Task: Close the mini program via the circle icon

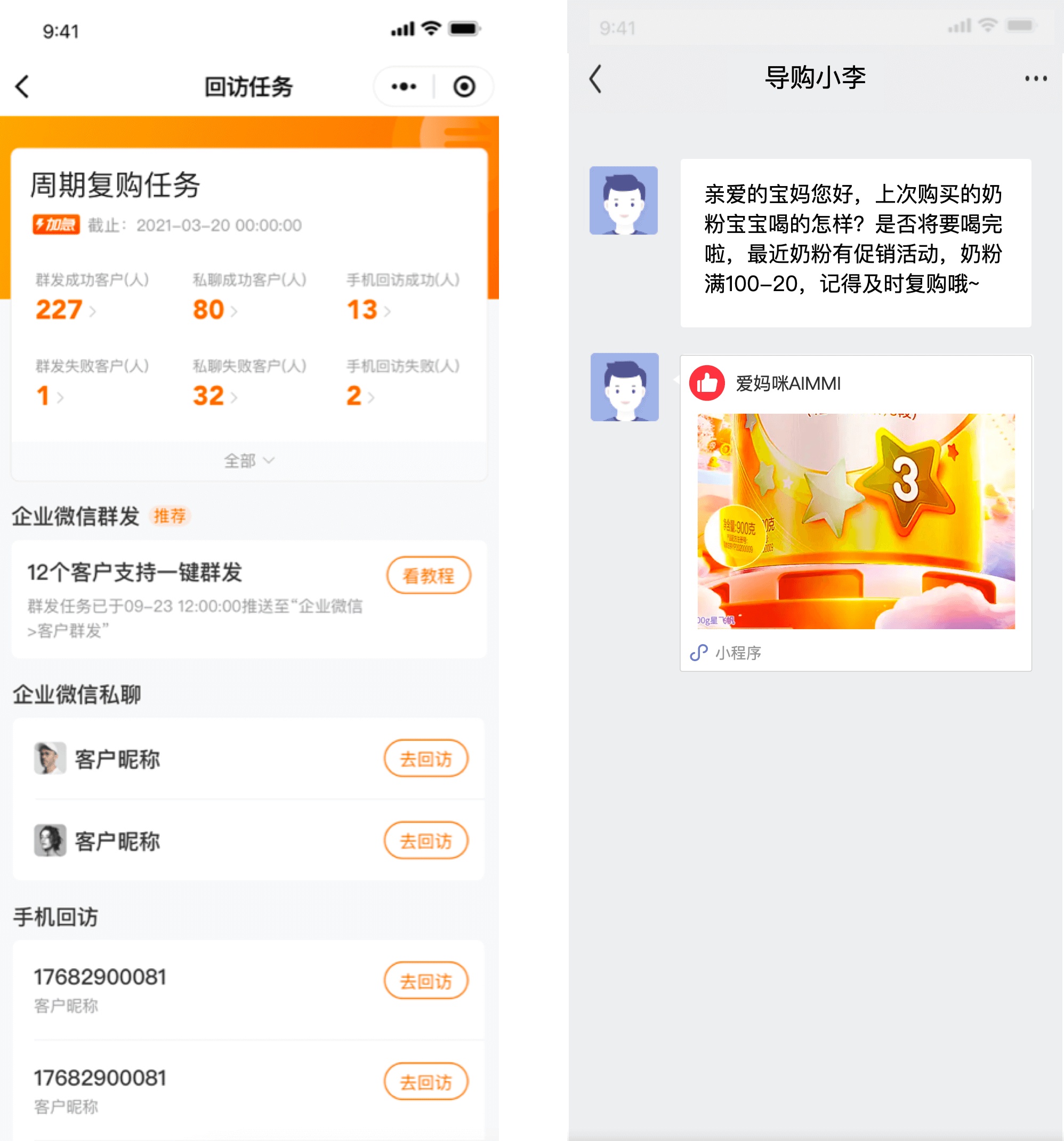Action: pos(464,87)
